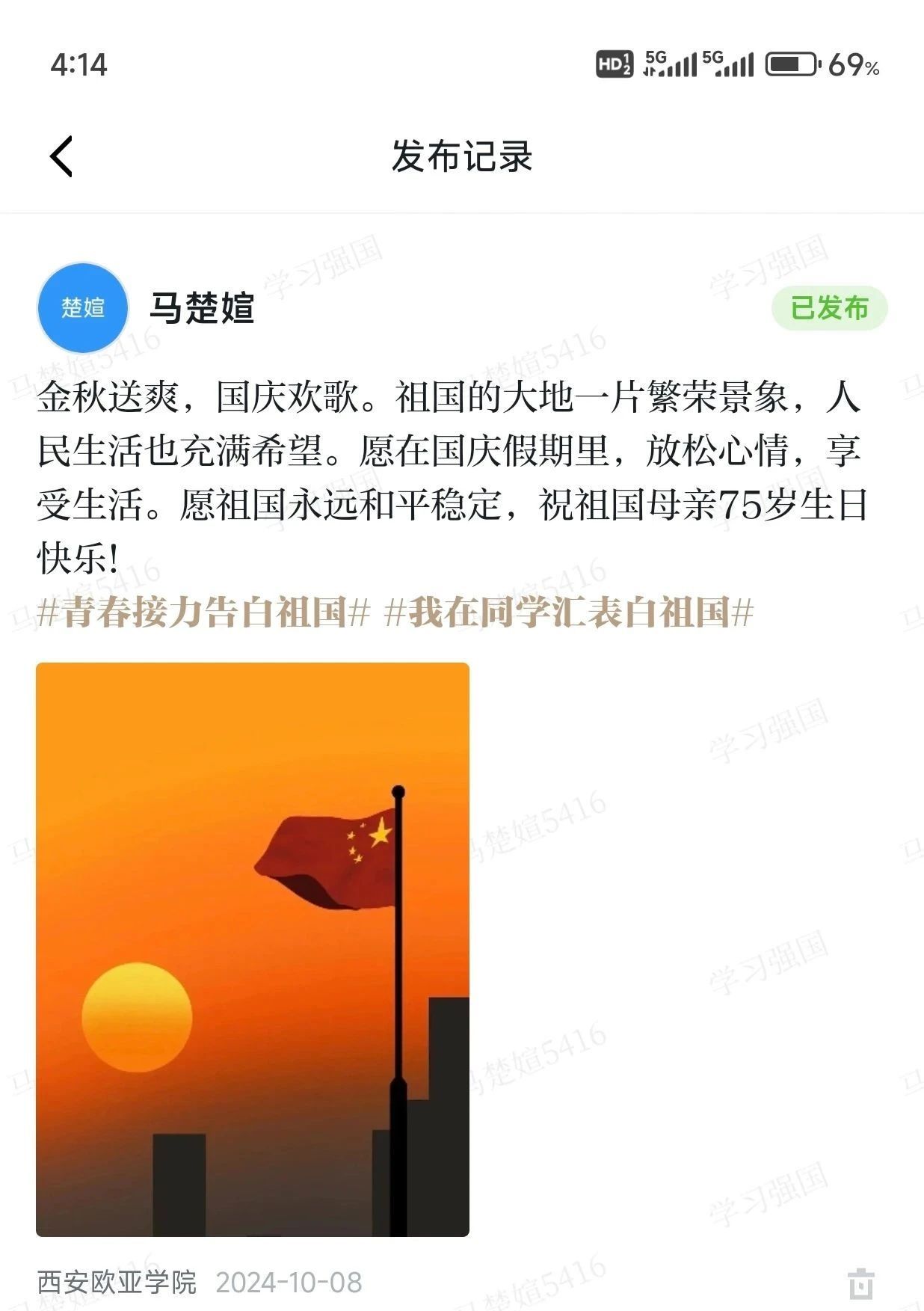View 马楚媗's profile avatar

[x=83, y=308]
